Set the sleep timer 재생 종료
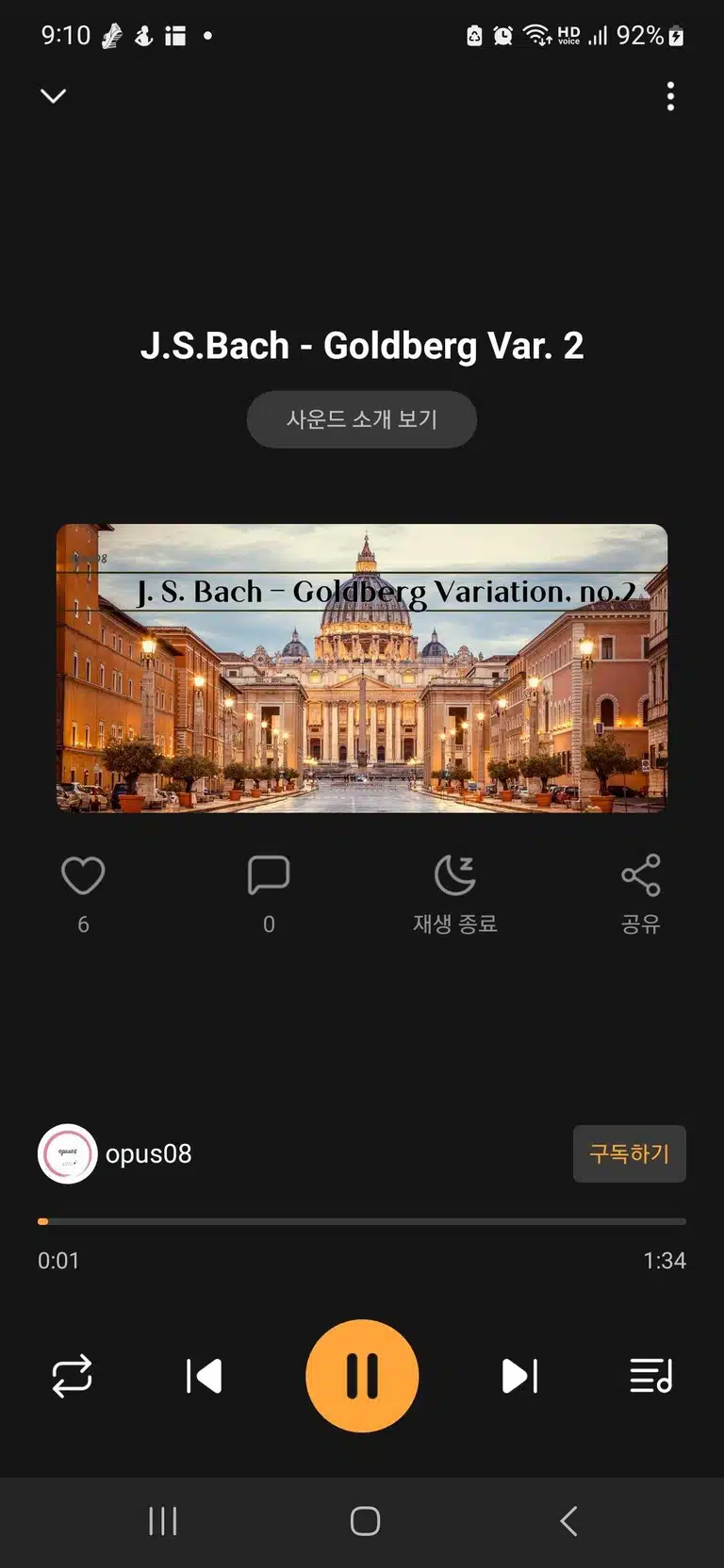Screen dimensions: 724x1568 tap(454, 894)
